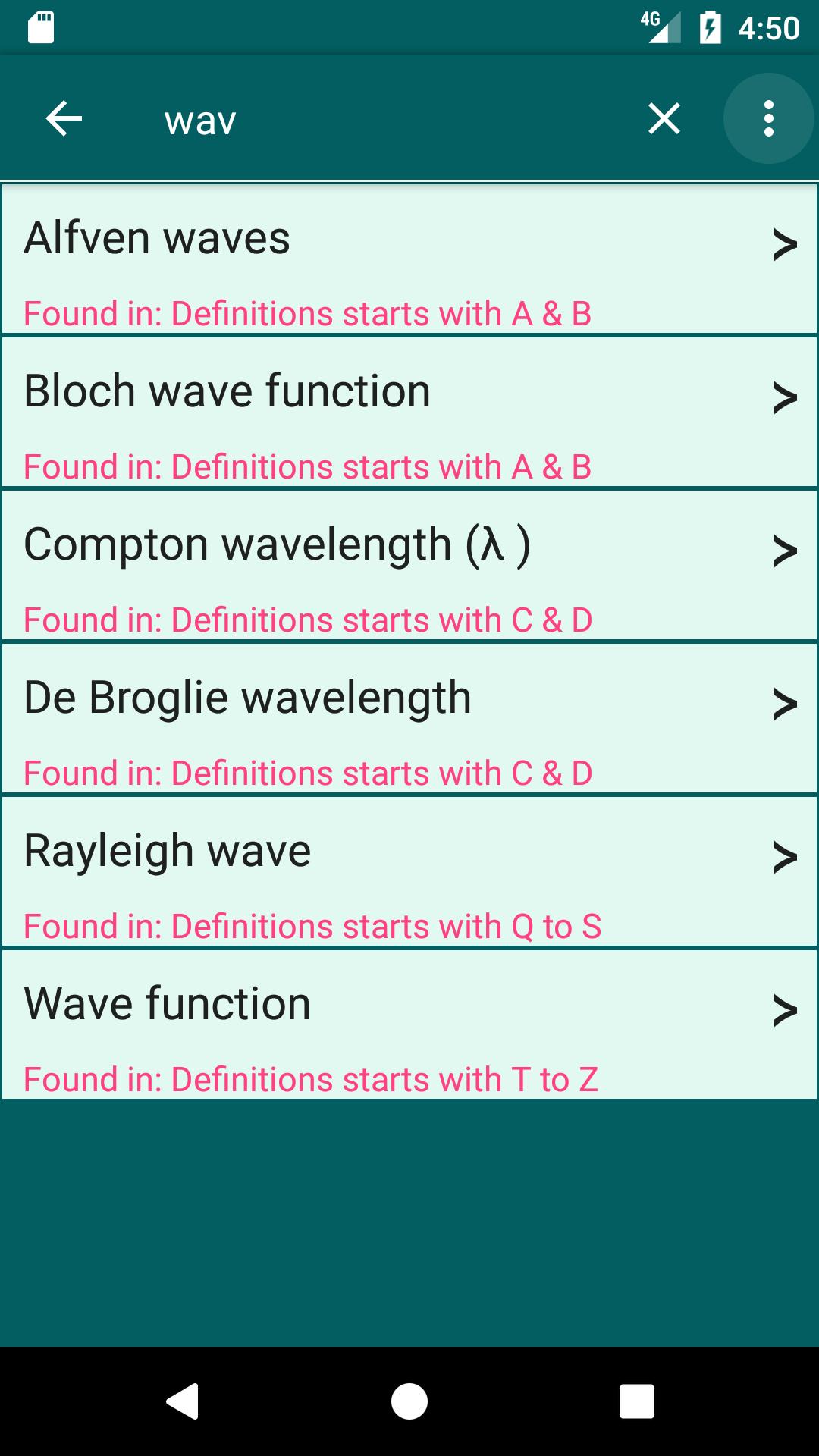The image size is (819, 1456).
Task: Tap the Android home button
Action: click(x=409, y=1401)
